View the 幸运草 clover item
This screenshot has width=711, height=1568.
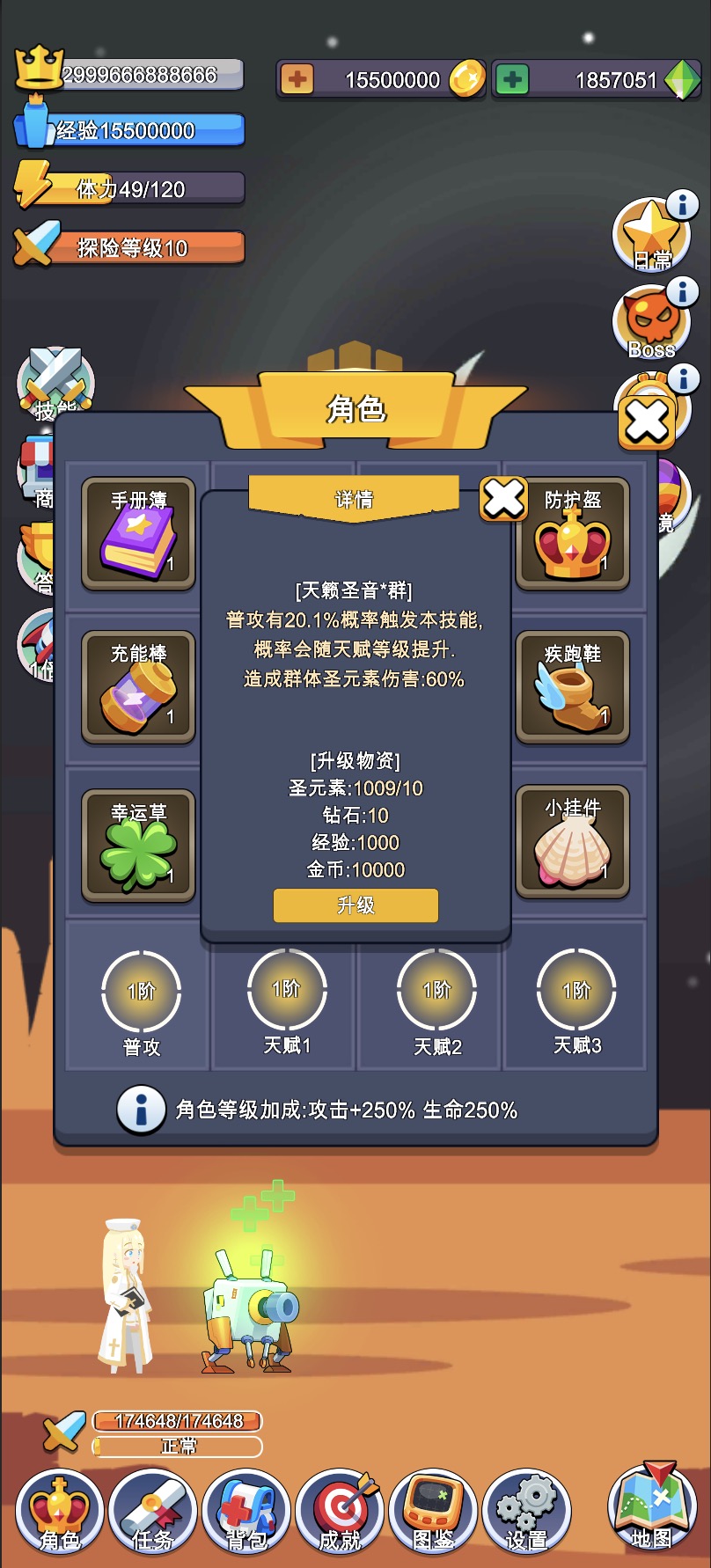click(x=137, y=843)
